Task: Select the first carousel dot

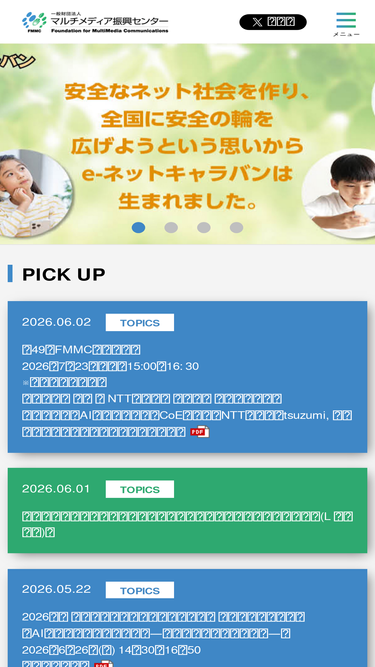Action: (x=138, y=228)
